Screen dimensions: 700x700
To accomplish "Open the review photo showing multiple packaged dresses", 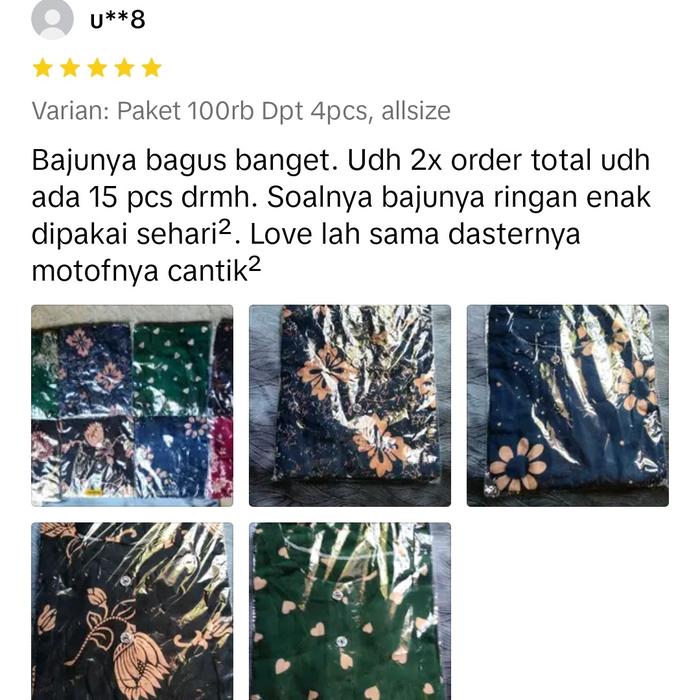I will click(x=132, y=405).
